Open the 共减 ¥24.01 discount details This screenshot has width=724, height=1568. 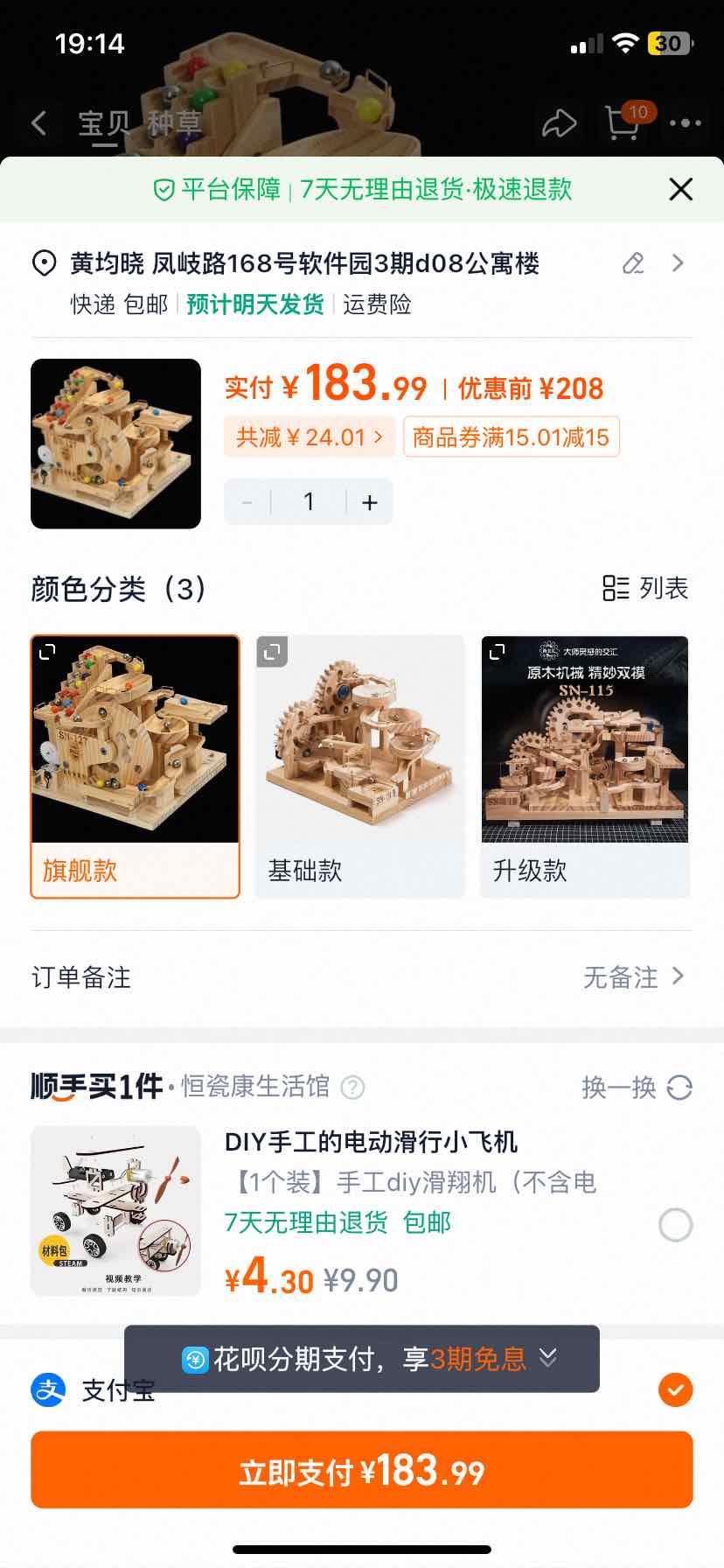tap(310, 437)
